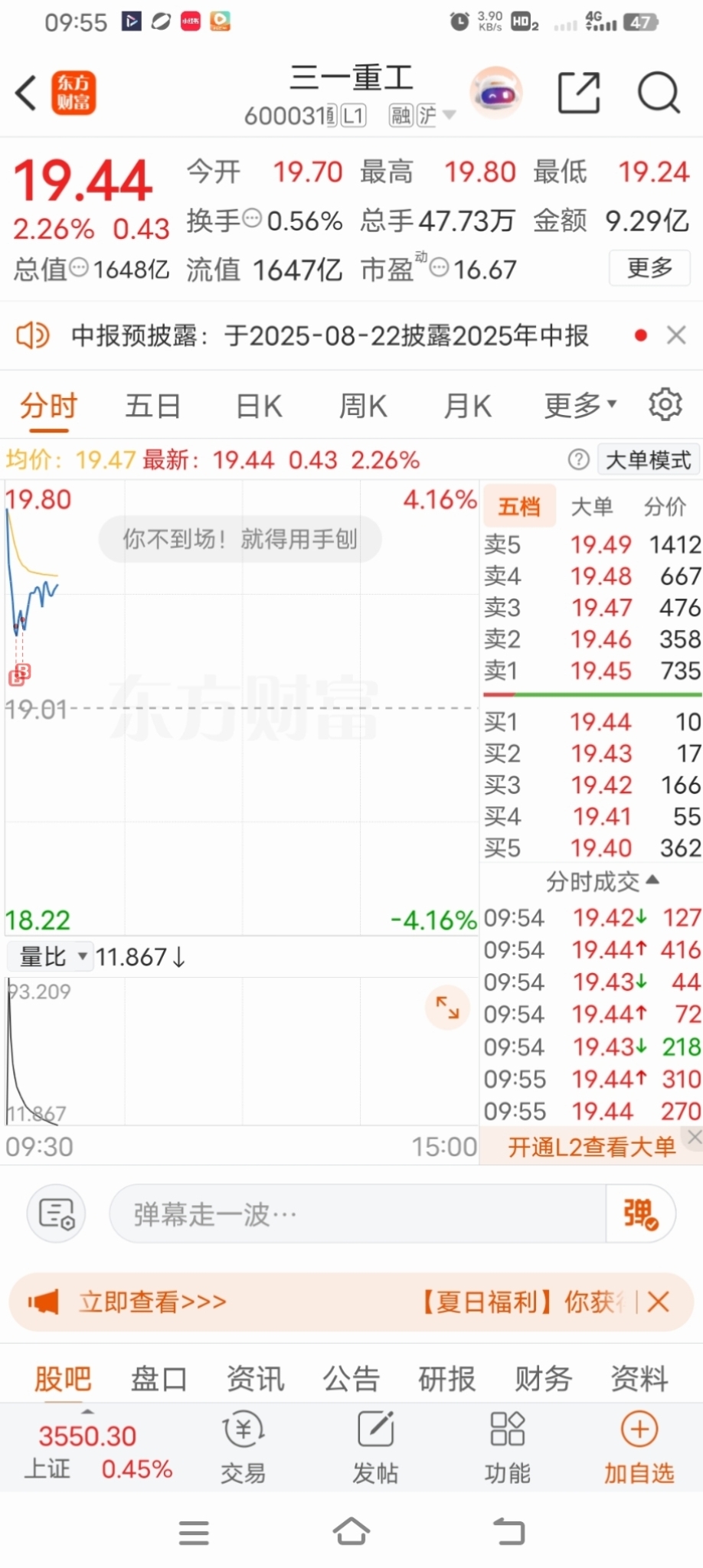703x1568 pixels.
Task: Open the 量比 indicator dropdown
Action: 51,956
